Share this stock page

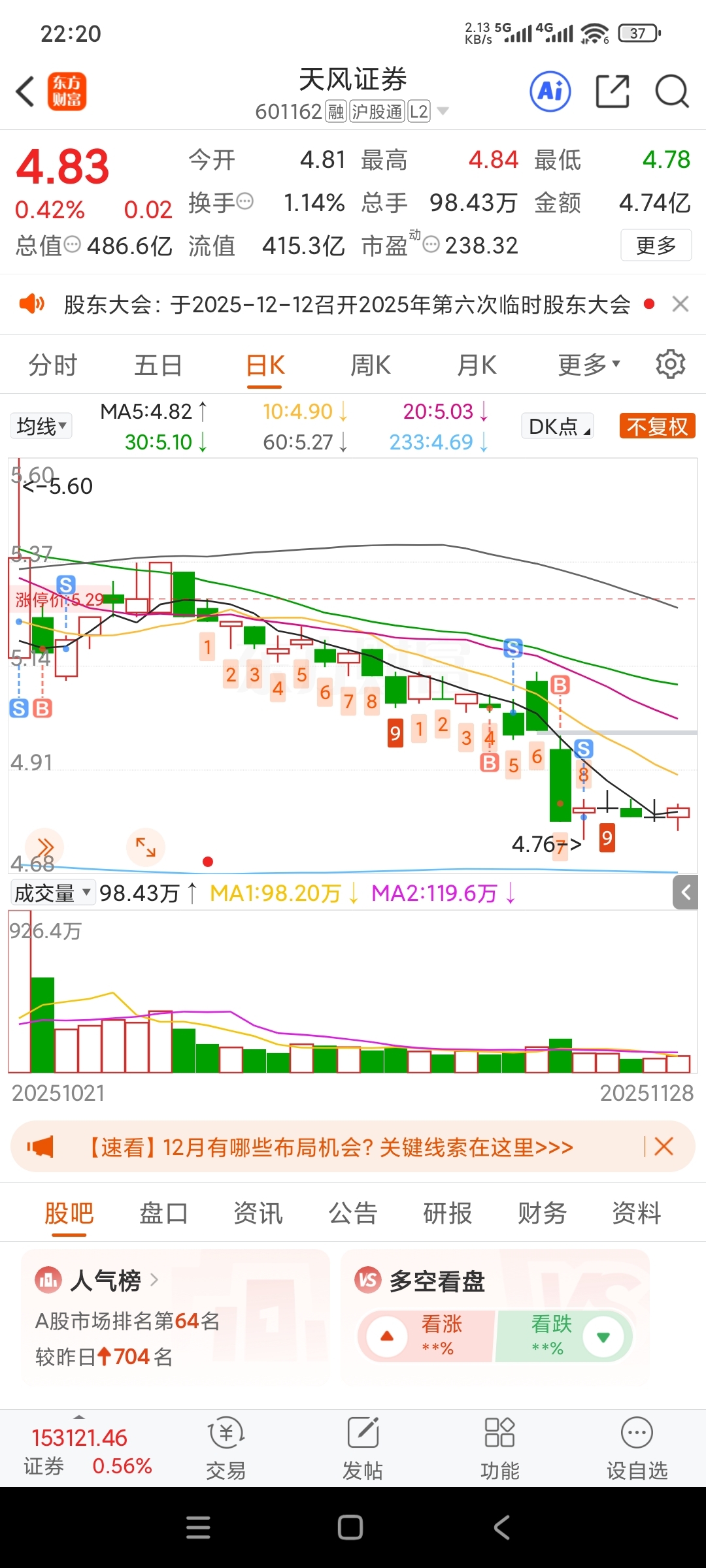(613, 91)
